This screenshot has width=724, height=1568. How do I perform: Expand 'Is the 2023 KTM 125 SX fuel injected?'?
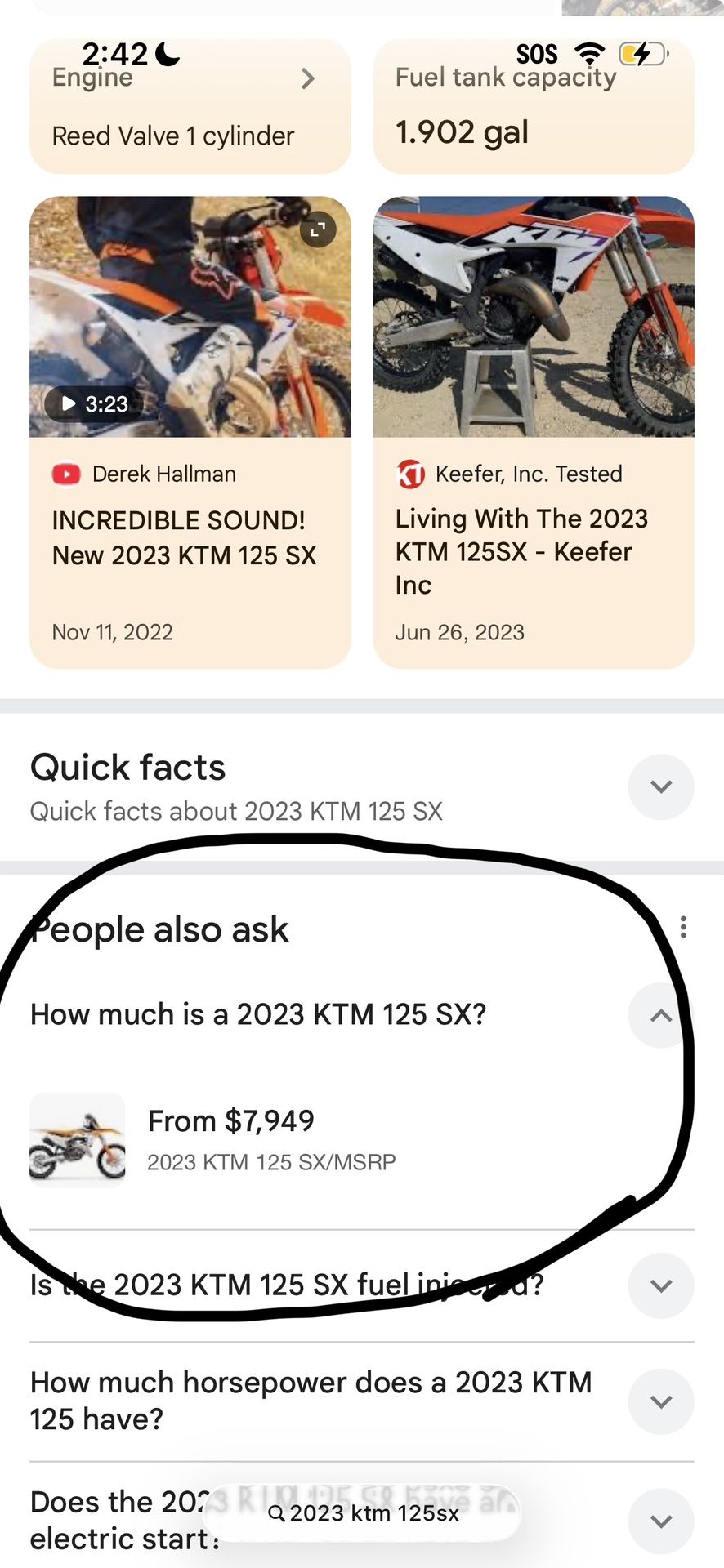click(x=661, y=1285)
